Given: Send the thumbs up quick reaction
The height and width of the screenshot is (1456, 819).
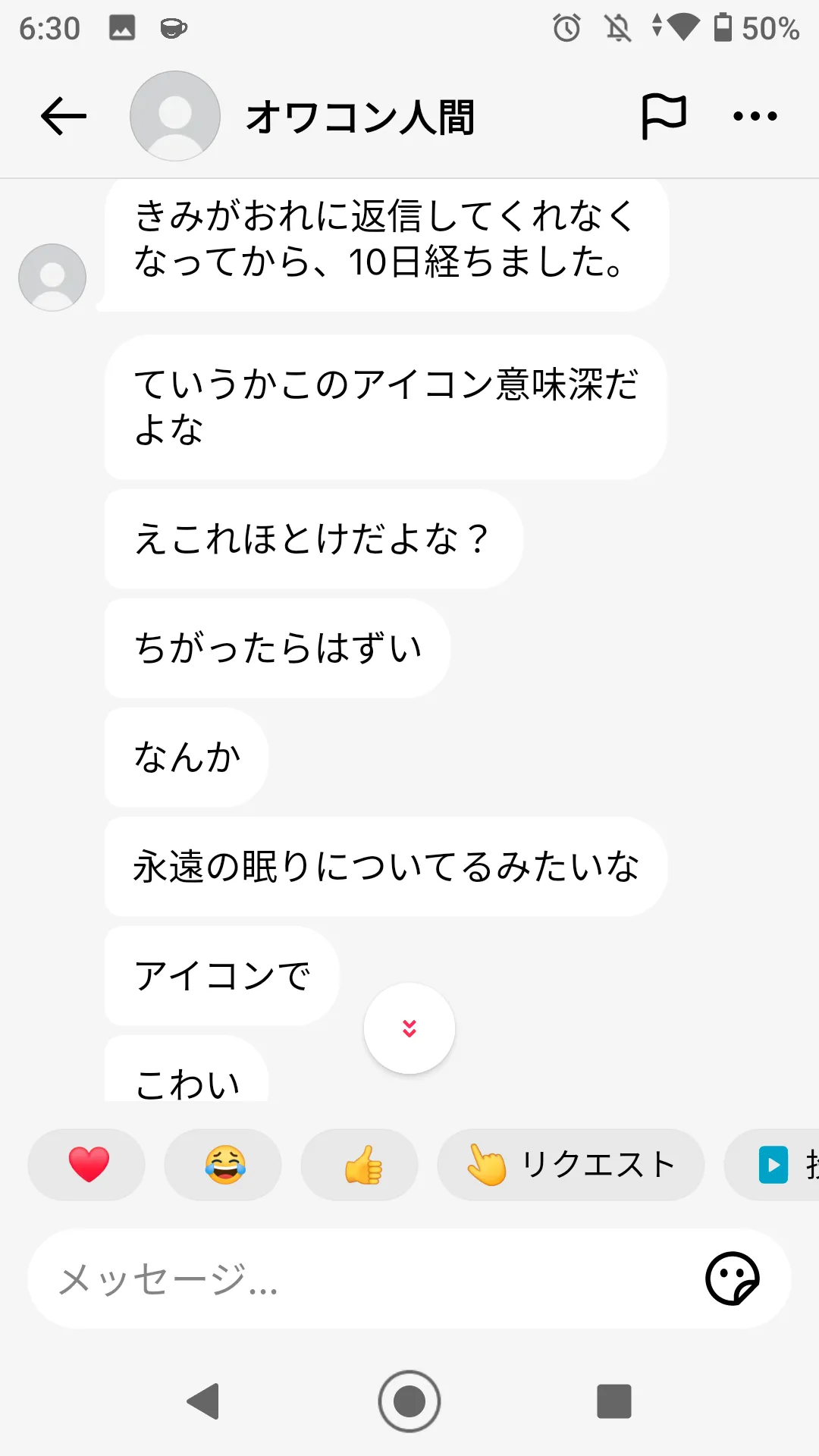Looking at the screenshot, I should click(x=361, y=1165).
